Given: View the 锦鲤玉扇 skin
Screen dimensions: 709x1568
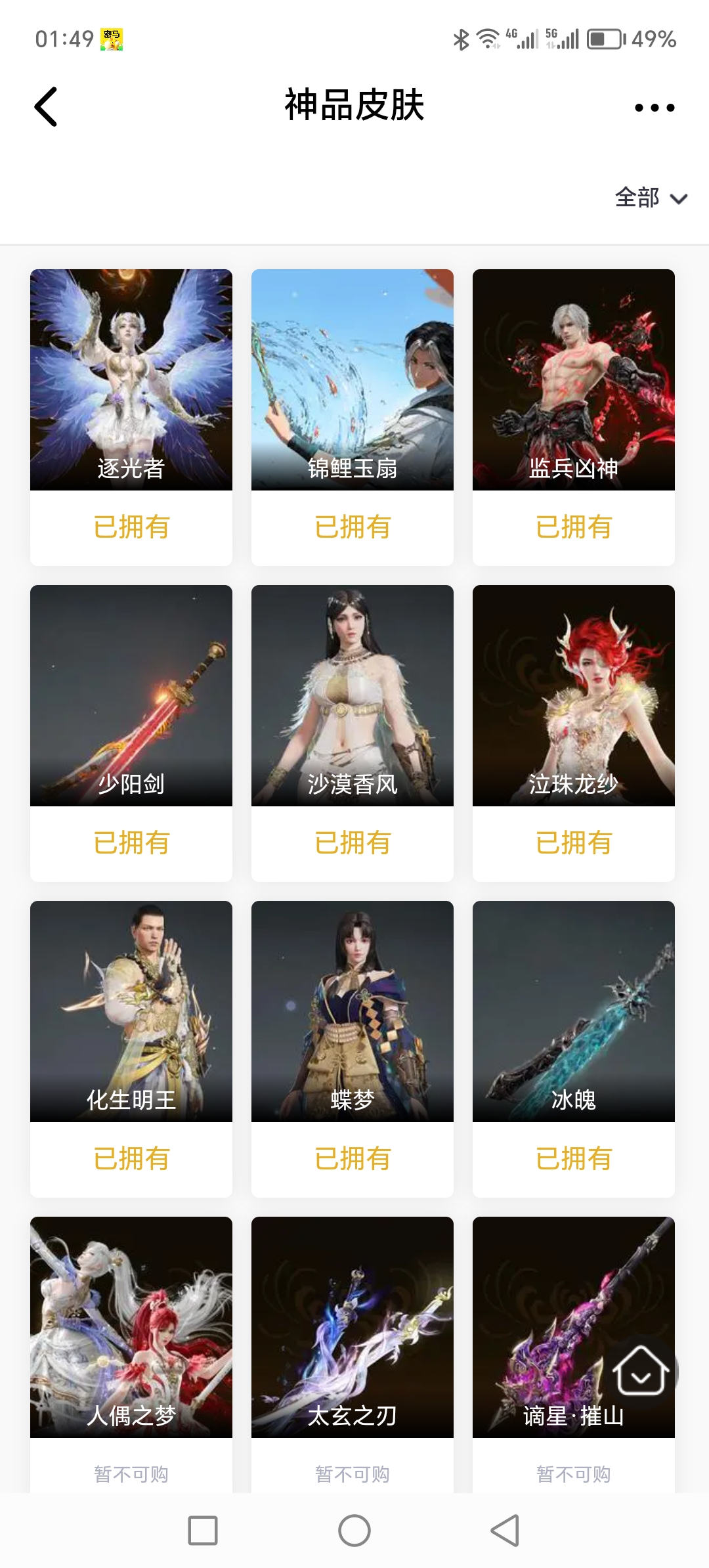Looking at the screenshot, I should click(x=353, y=380).
